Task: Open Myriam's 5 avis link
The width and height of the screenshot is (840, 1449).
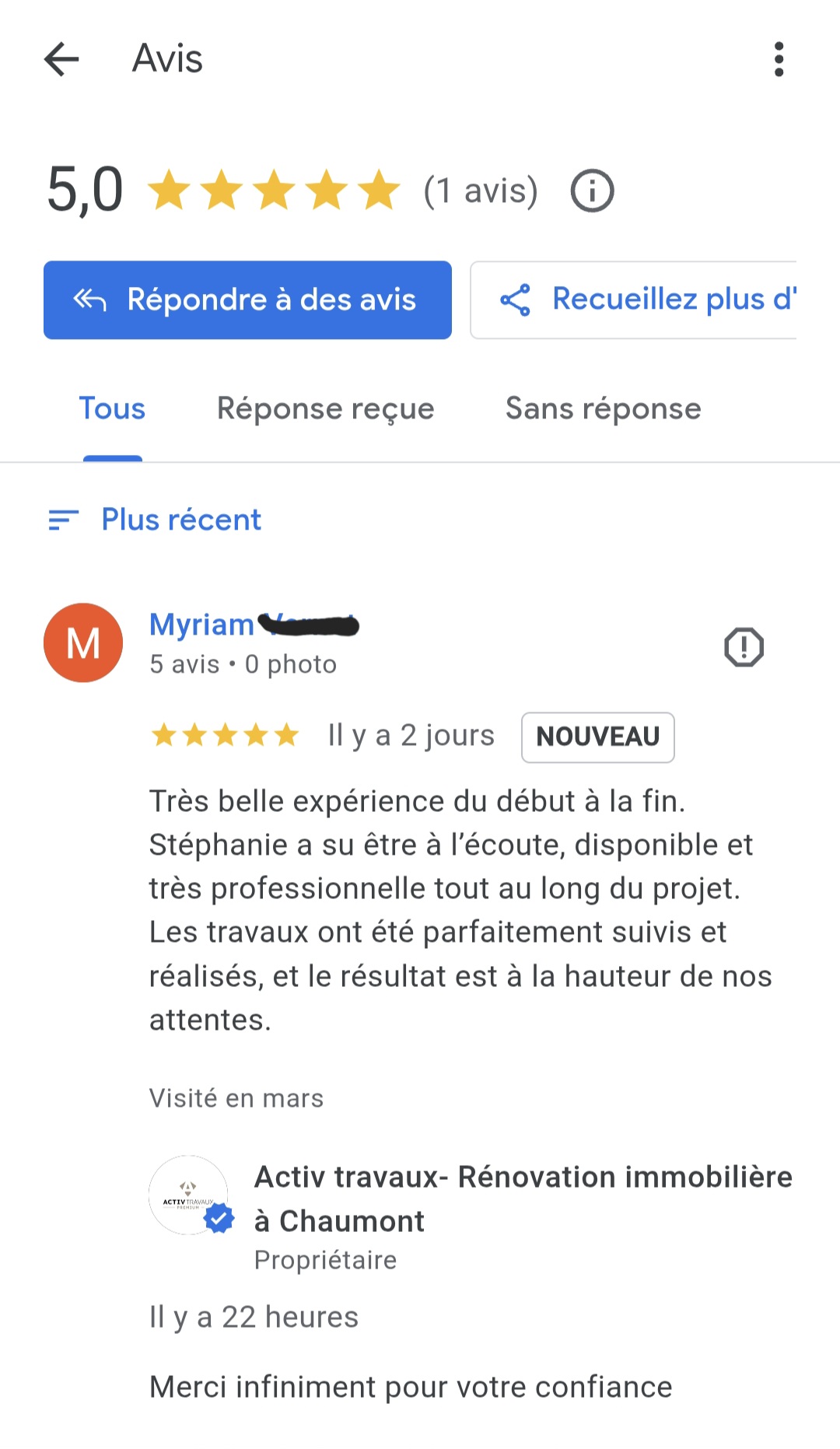Action: coord(184,664)
